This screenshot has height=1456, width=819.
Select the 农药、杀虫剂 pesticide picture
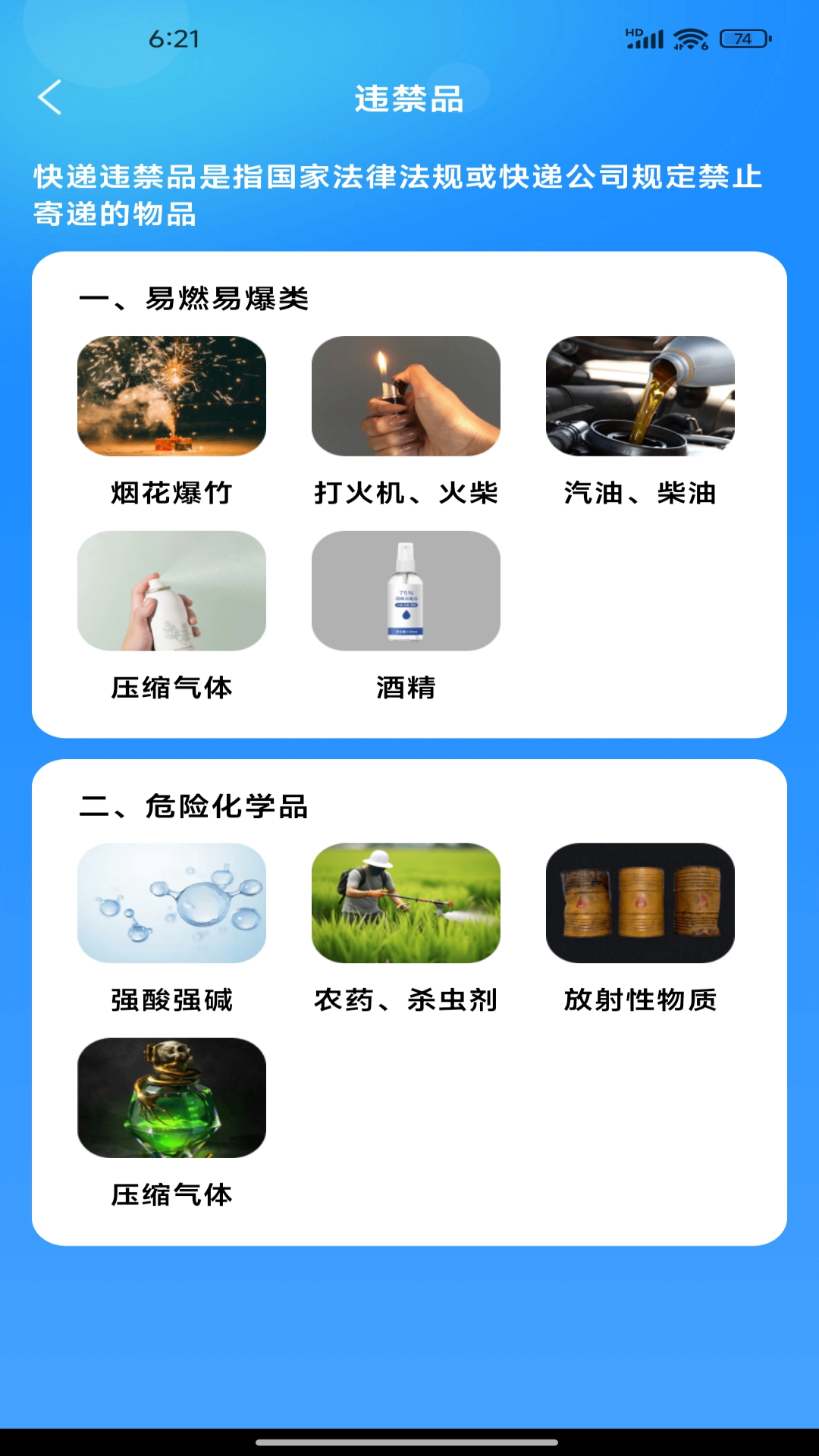[406, 904]
